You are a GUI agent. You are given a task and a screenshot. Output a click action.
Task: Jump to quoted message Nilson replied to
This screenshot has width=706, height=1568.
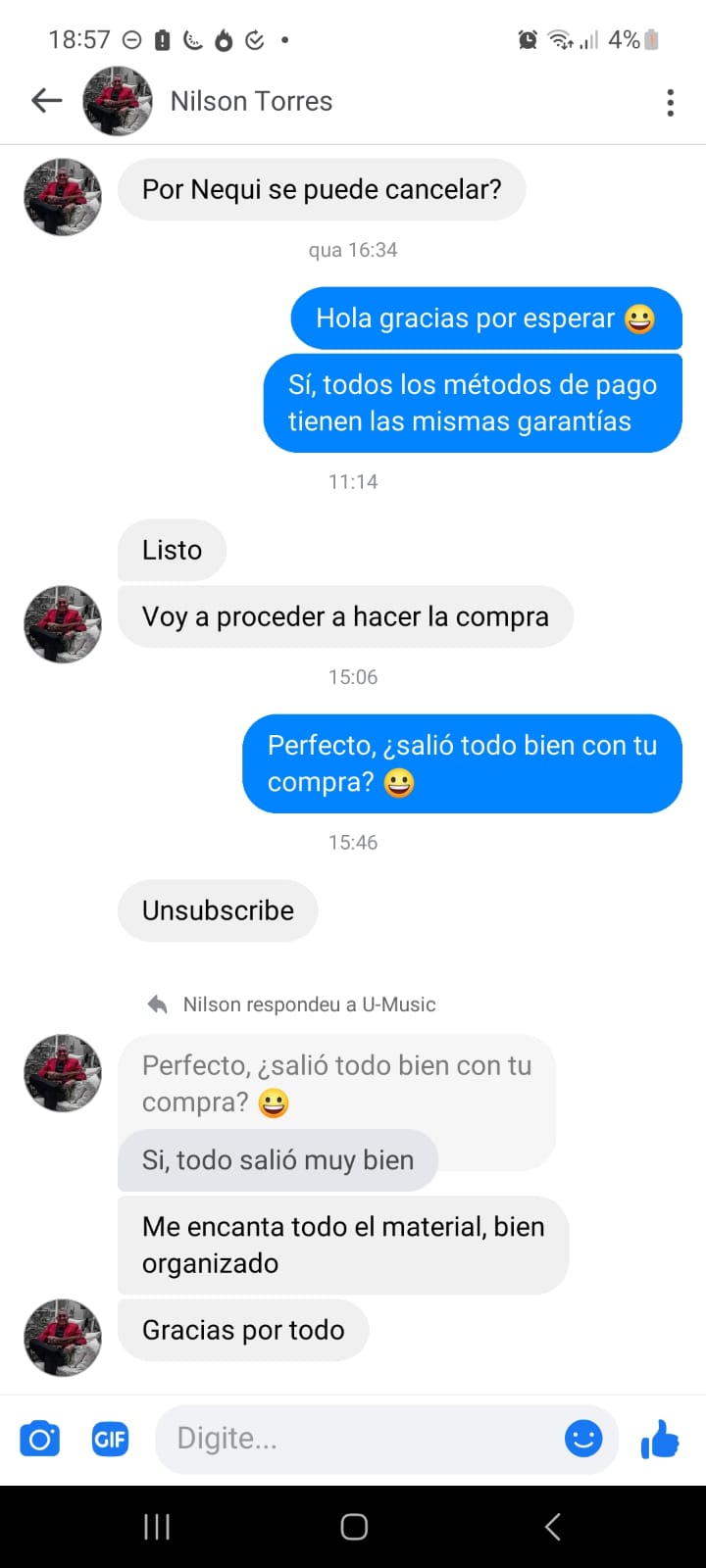pyautogui.click(x=336, y=1083)
